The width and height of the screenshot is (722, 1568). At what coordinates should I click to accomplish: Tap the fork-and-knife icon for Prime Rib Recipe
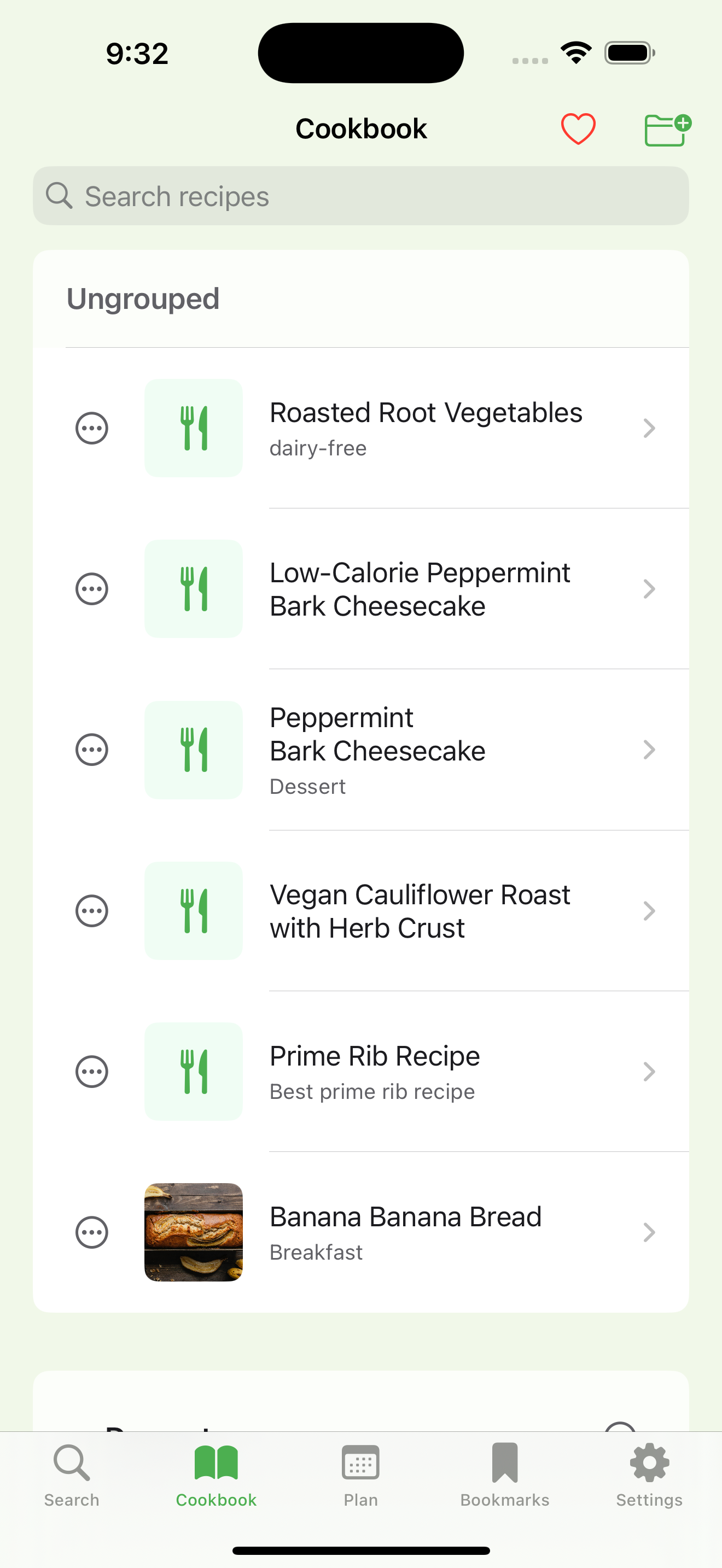point(194,1072)
